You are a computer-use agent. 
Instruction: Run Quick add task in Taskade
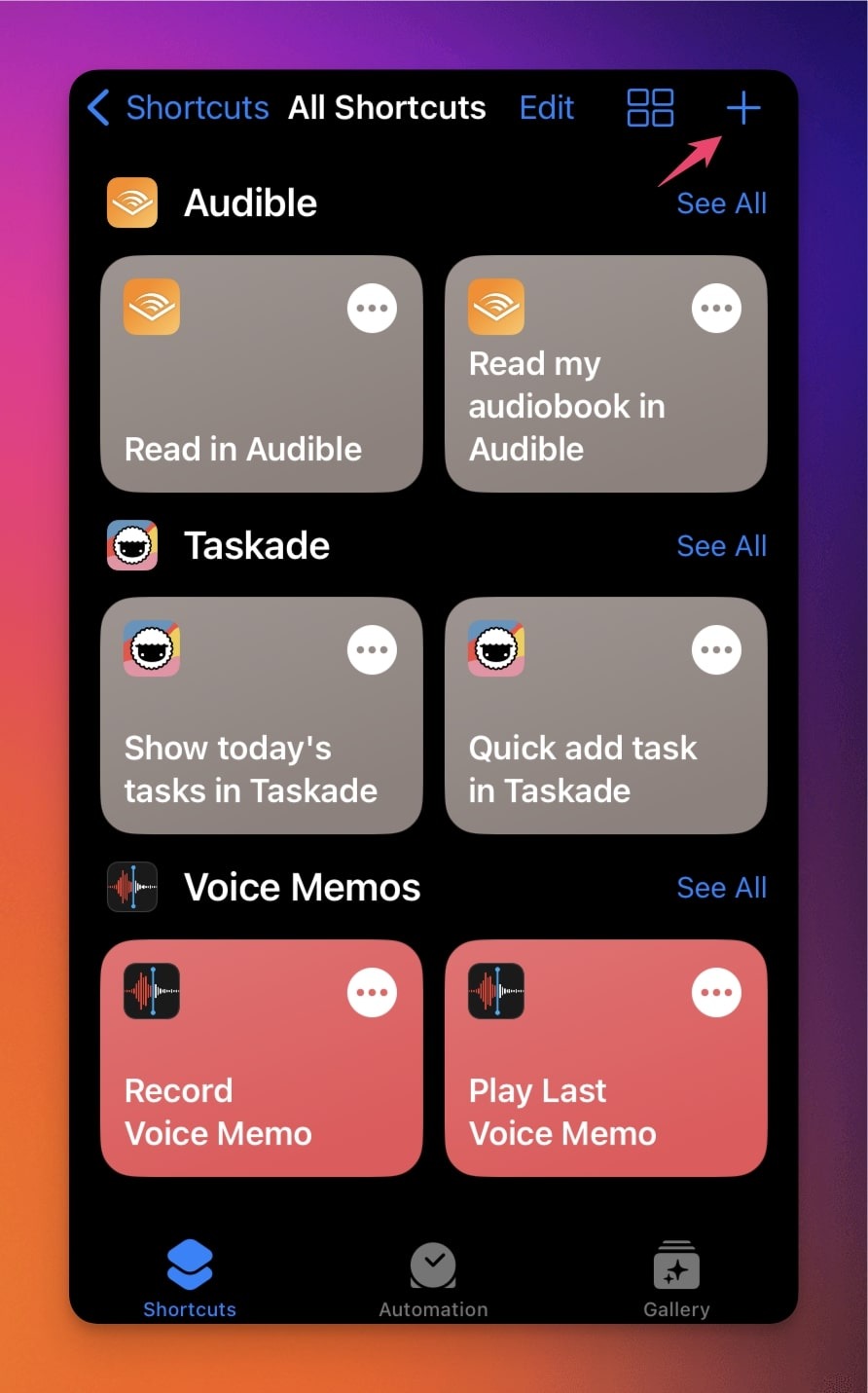click(x=584, y=750)
